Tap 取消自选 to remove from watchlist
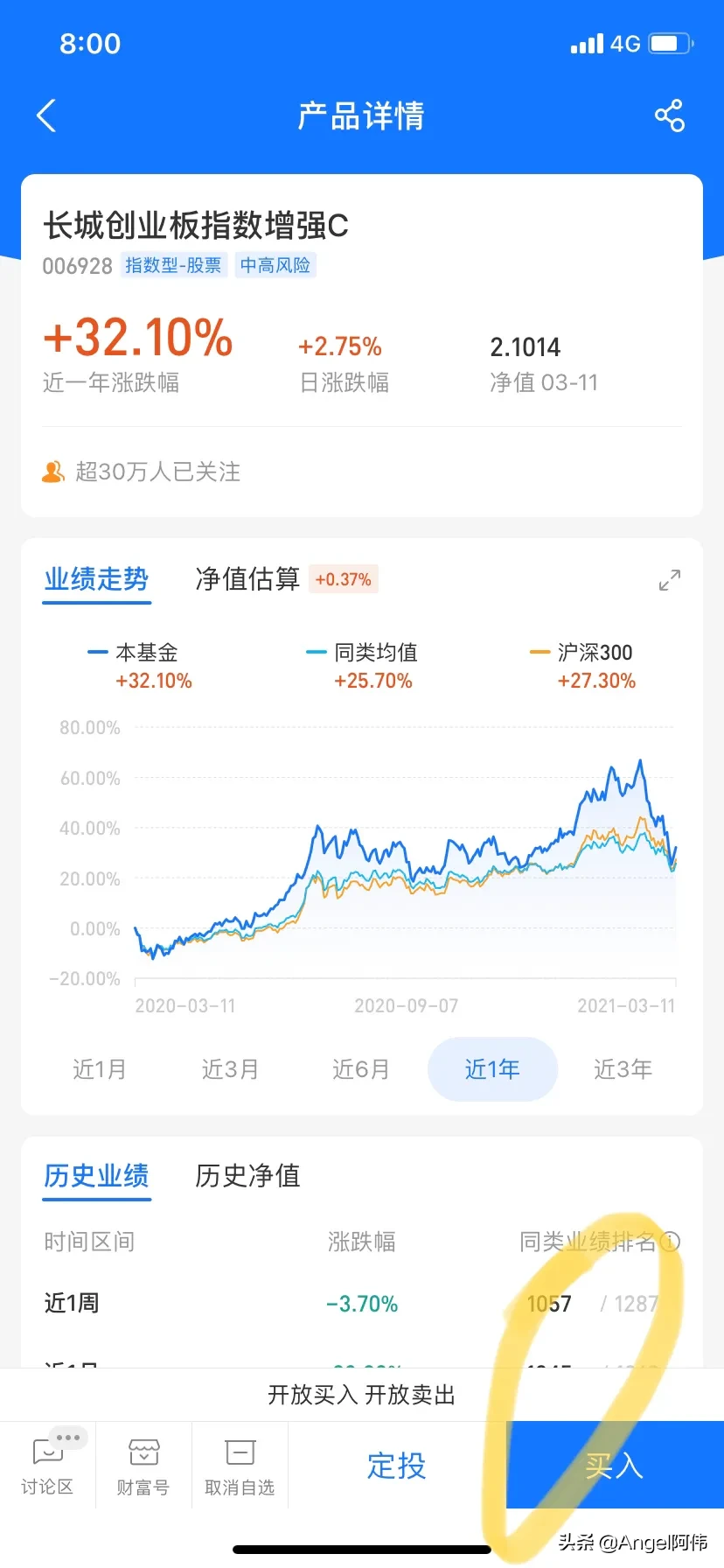Image resolution: width=724 pixels, height=1568 pixels. 240,1466
